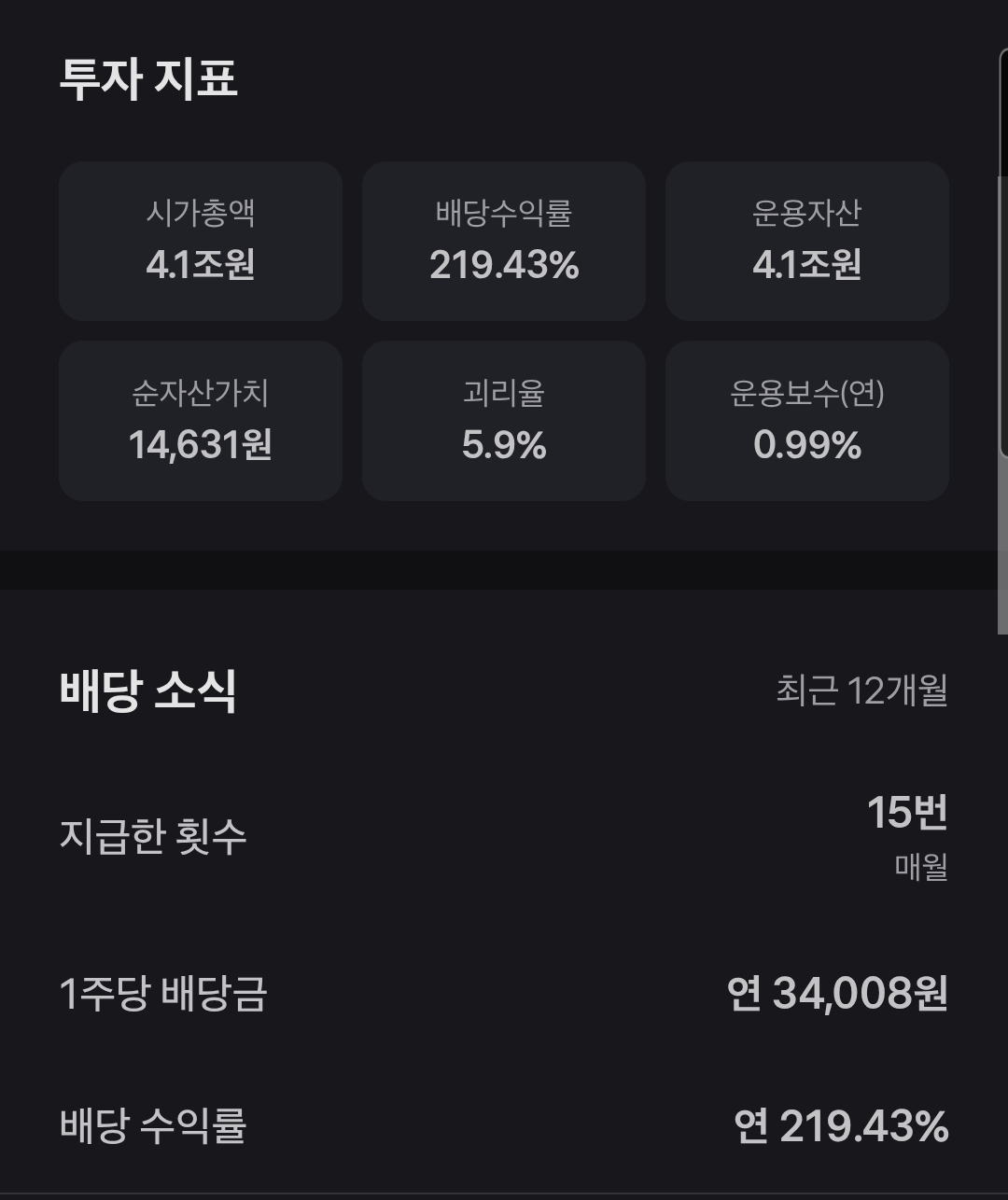Screen dimensions: 1008x1200
Task: Click the 219.43% dividend yield figure
Action: click(x=504, y=265)
